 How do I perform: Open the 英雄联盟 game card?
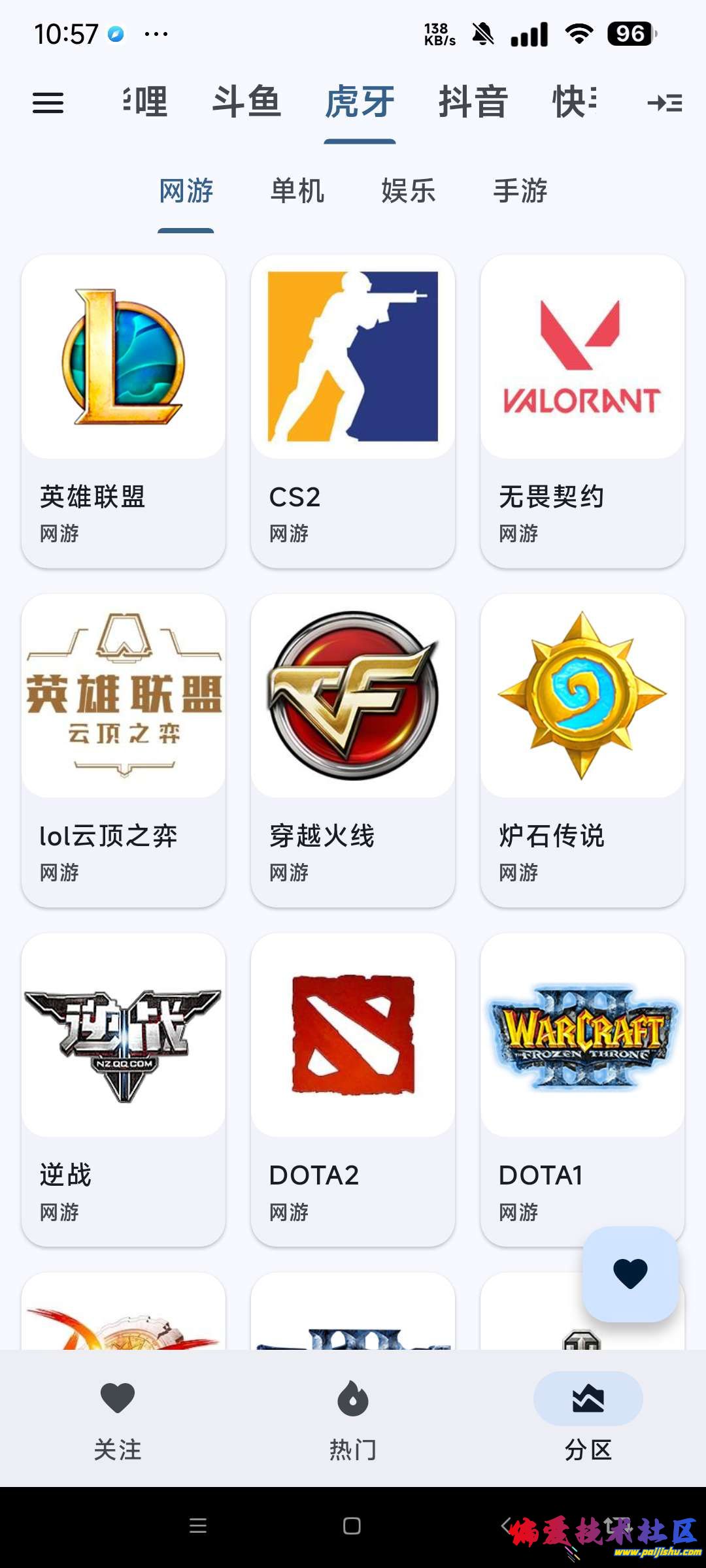pyautogui.click(x=124, y=410)
